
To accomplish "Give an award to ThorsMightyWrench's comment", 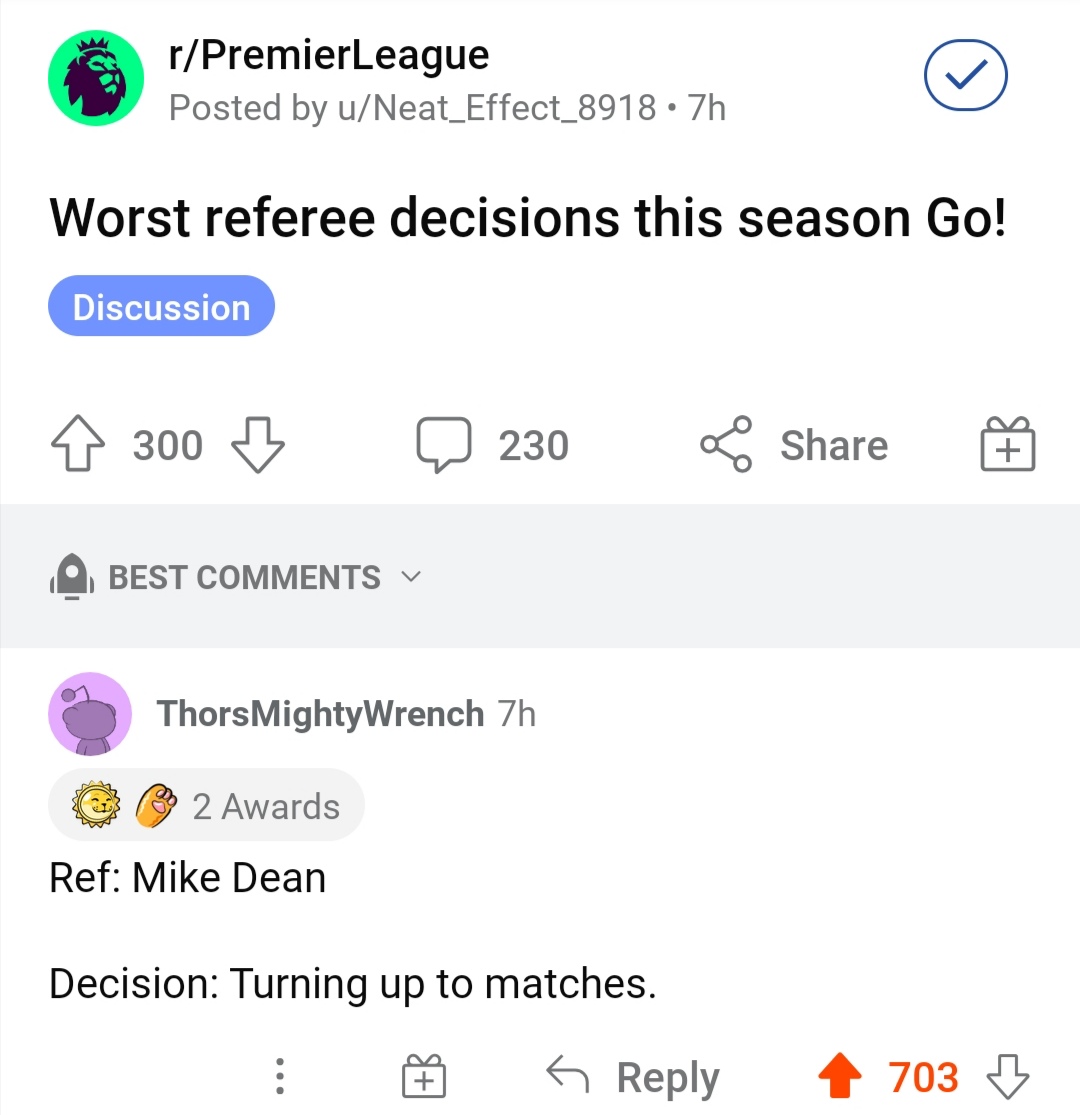I will coord(423,1077).
